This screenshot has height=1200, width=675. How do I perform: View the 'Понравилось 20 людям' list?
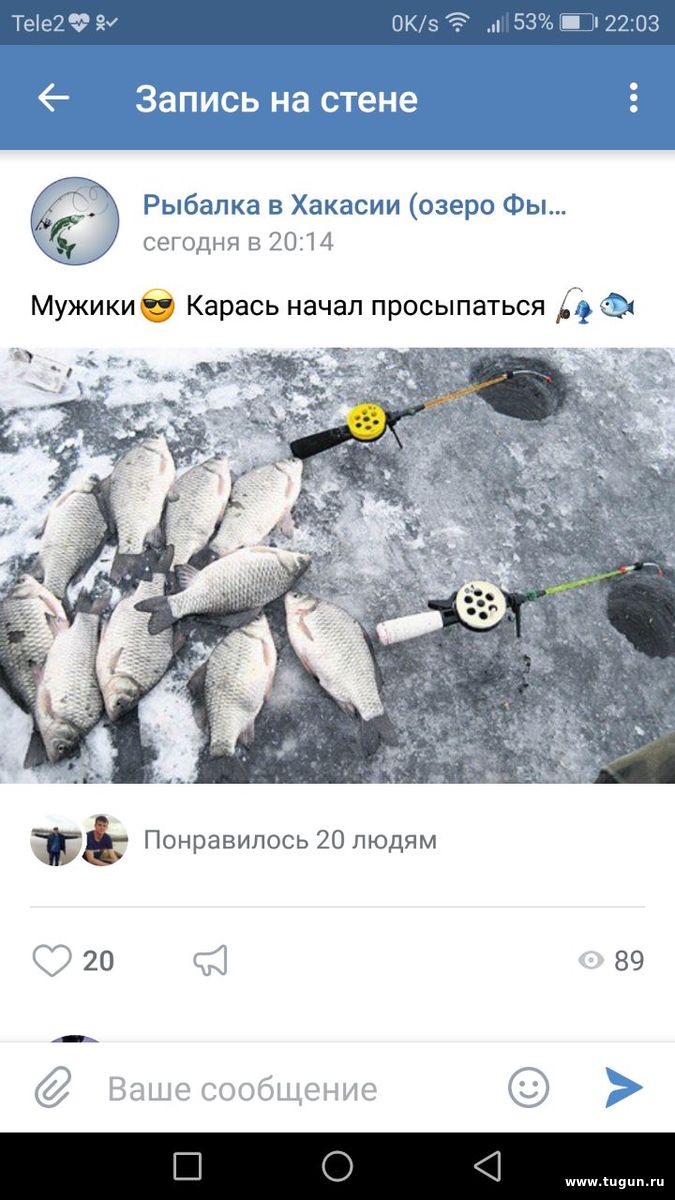point(290,840)
